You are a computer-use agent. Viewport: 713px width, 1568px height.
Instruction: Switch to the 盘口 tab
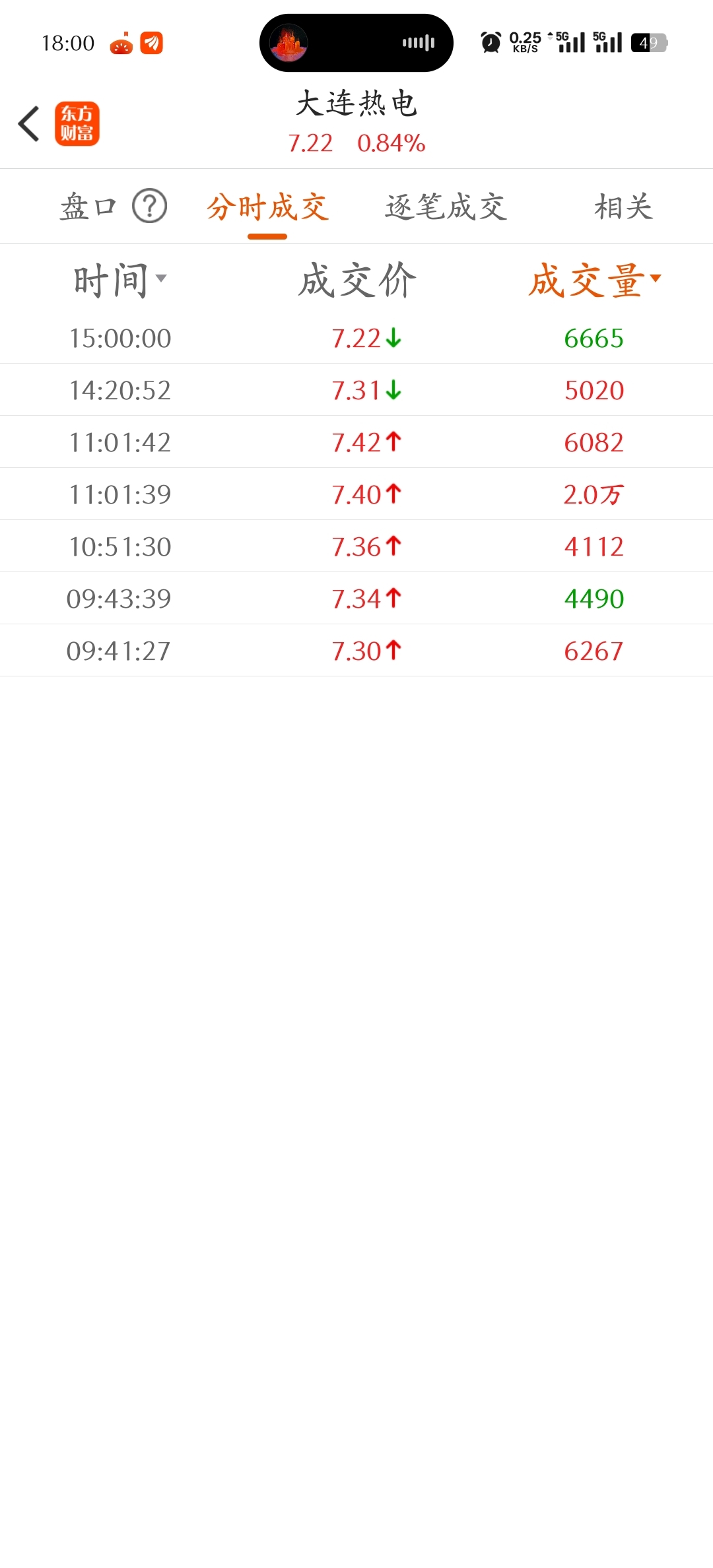[88, 207]
